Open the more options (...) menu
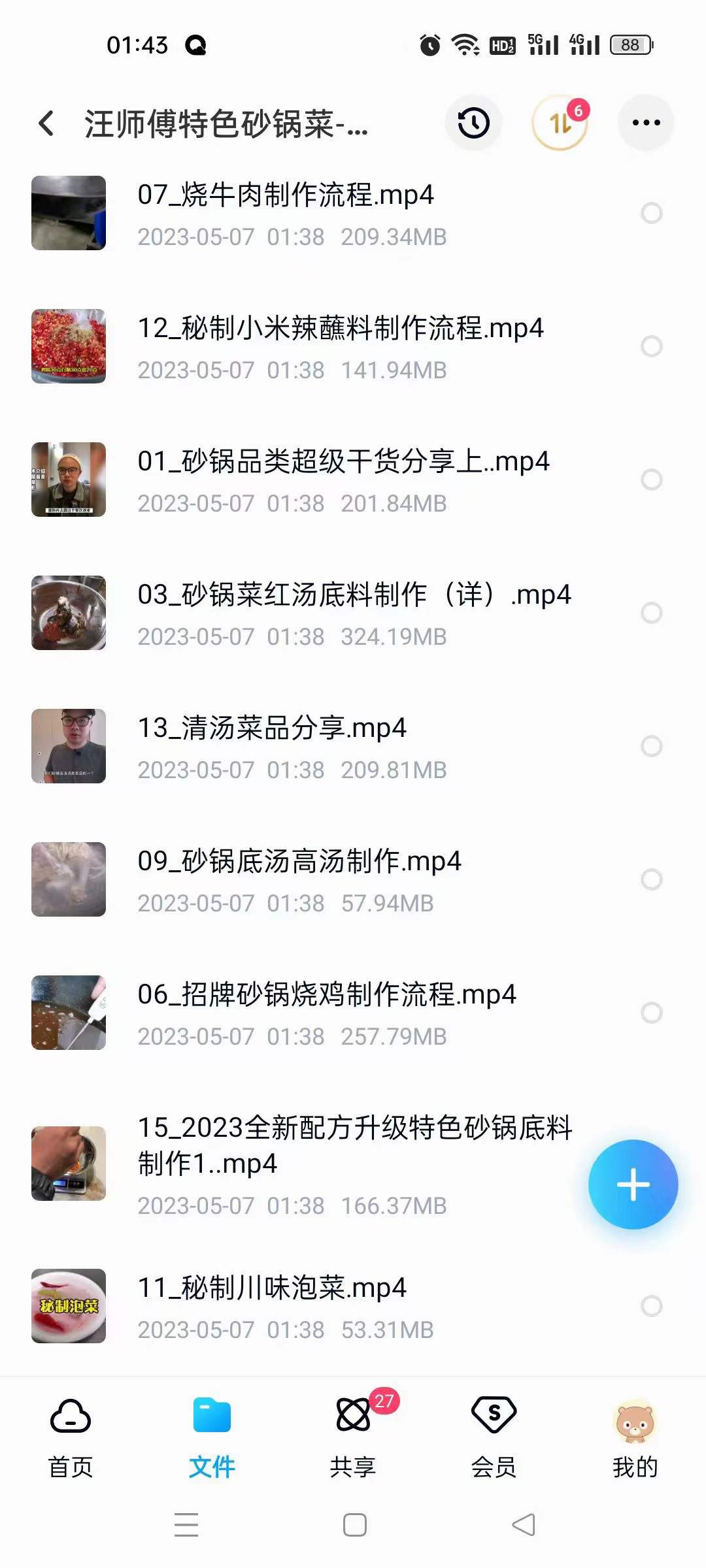This screenshot has height=1568, width=706. coord(646,123)
